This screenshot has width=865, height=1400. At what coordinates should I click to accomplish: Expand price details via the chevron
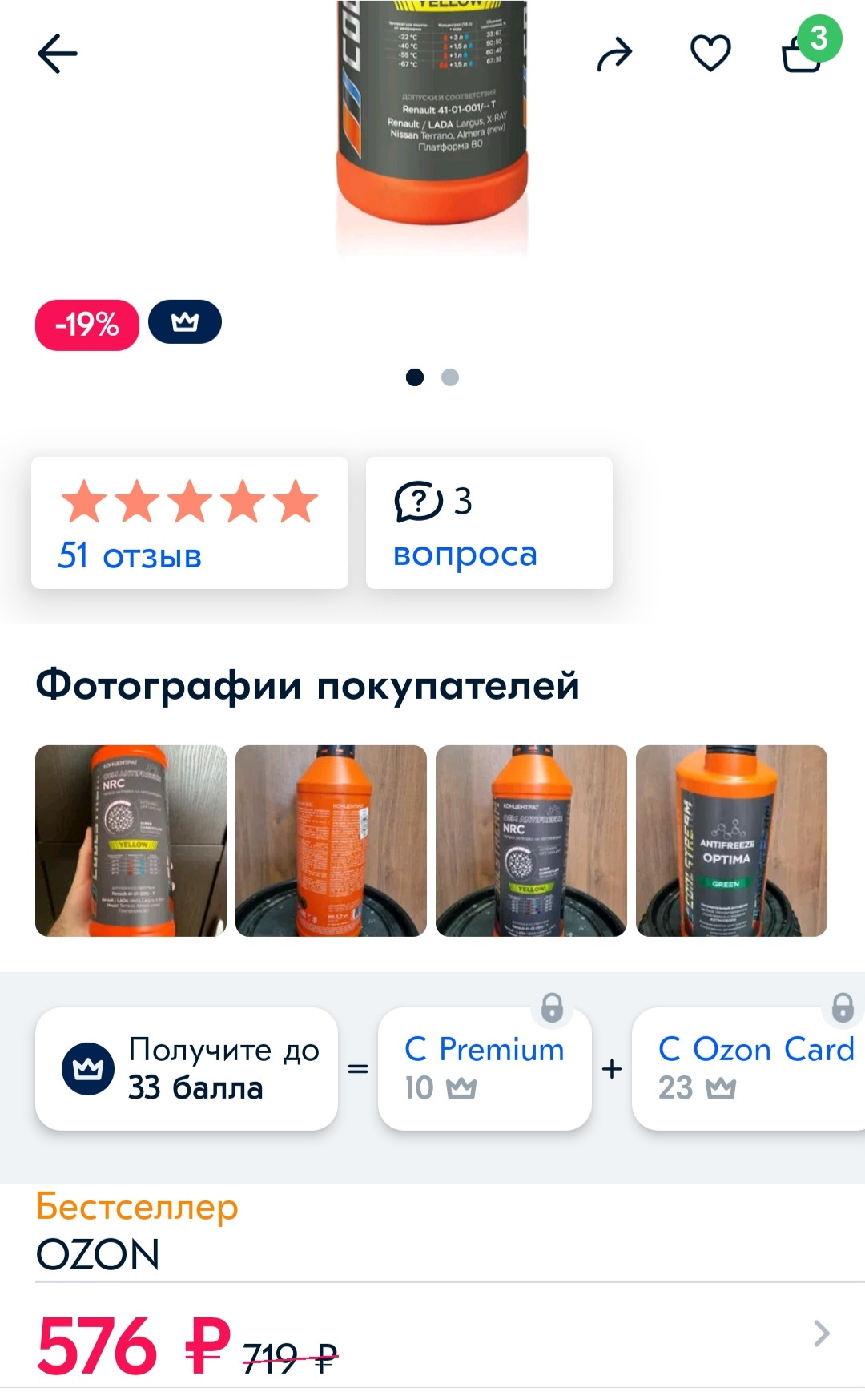(x=821, y=1333)
